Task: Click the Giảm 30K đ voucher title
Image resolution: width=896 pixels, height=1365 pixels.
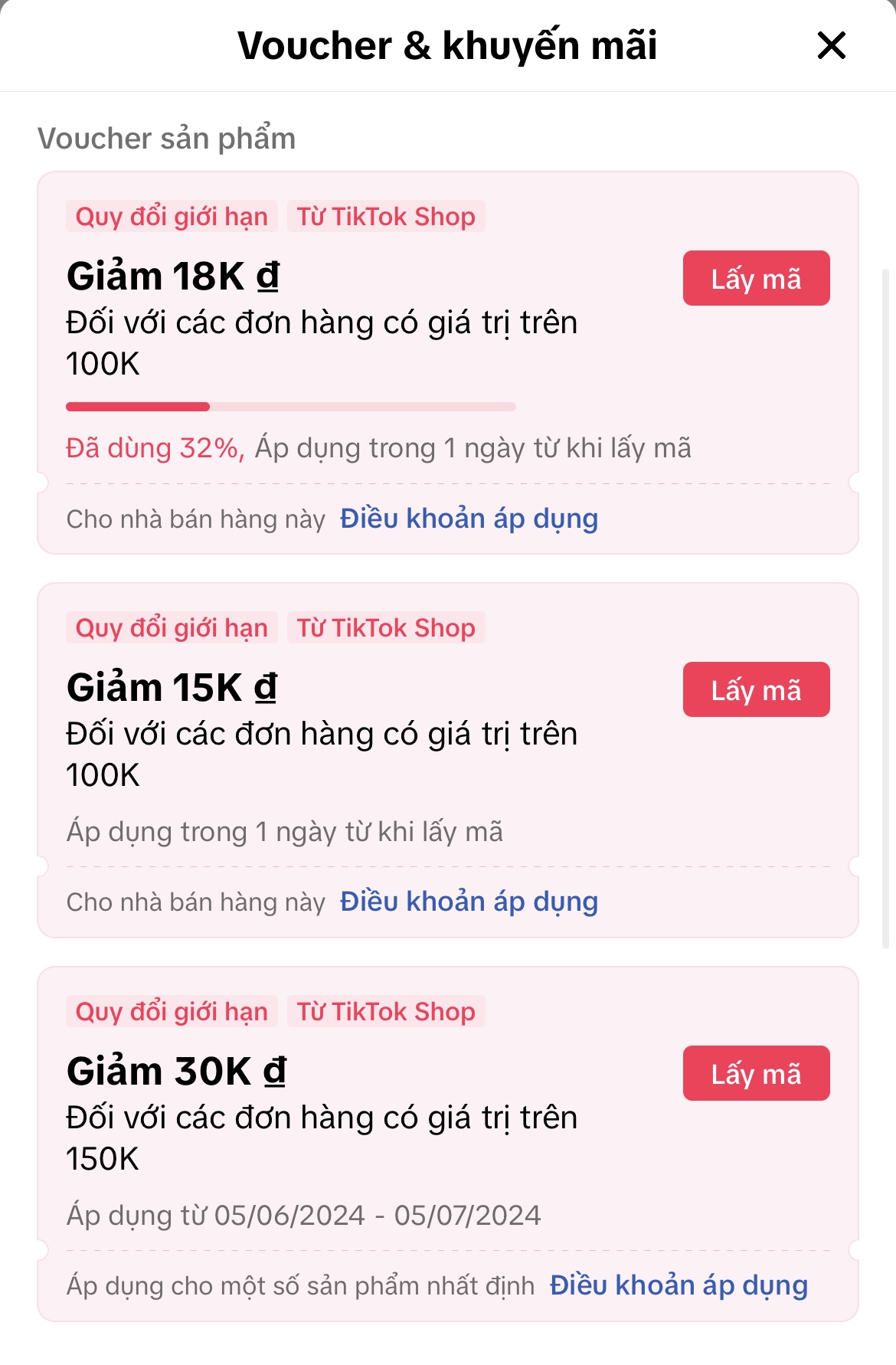Action: (x=175, y=1072)
